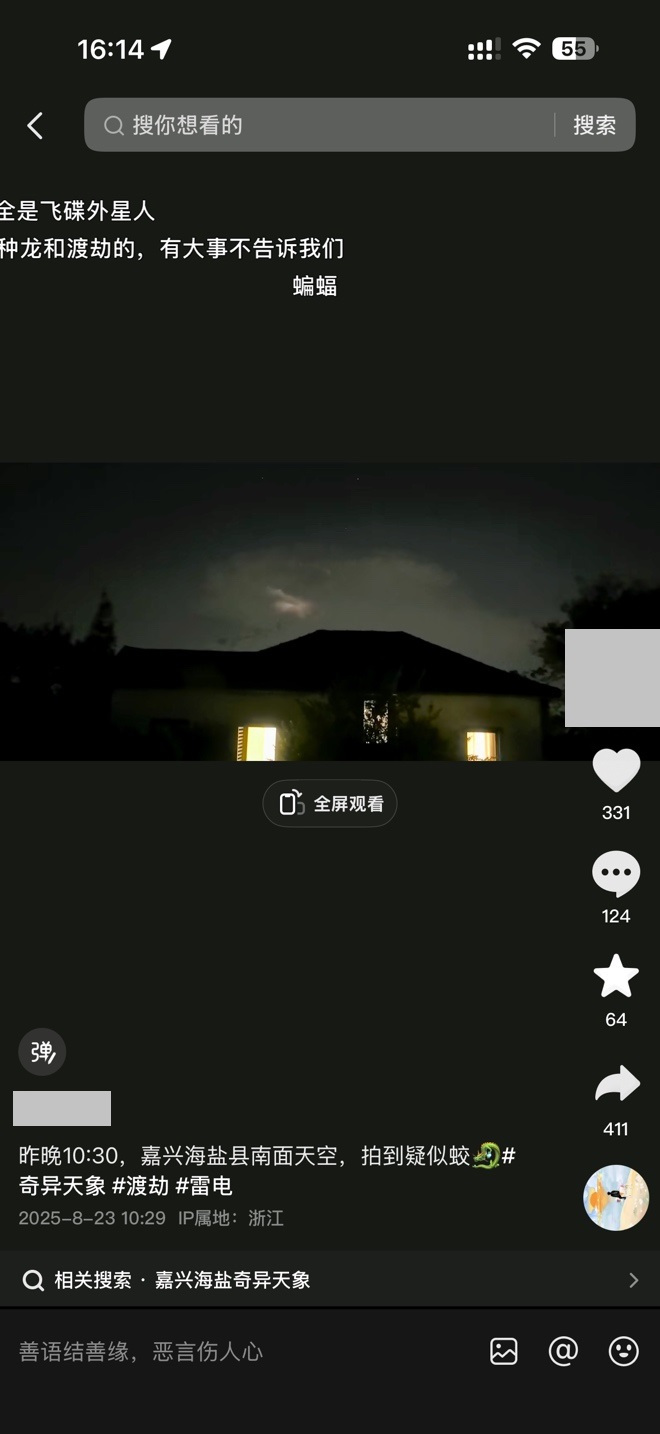Share this video via the arrow
Image resolution: width=660 pixels, height=1434 pixels.
616,1085
